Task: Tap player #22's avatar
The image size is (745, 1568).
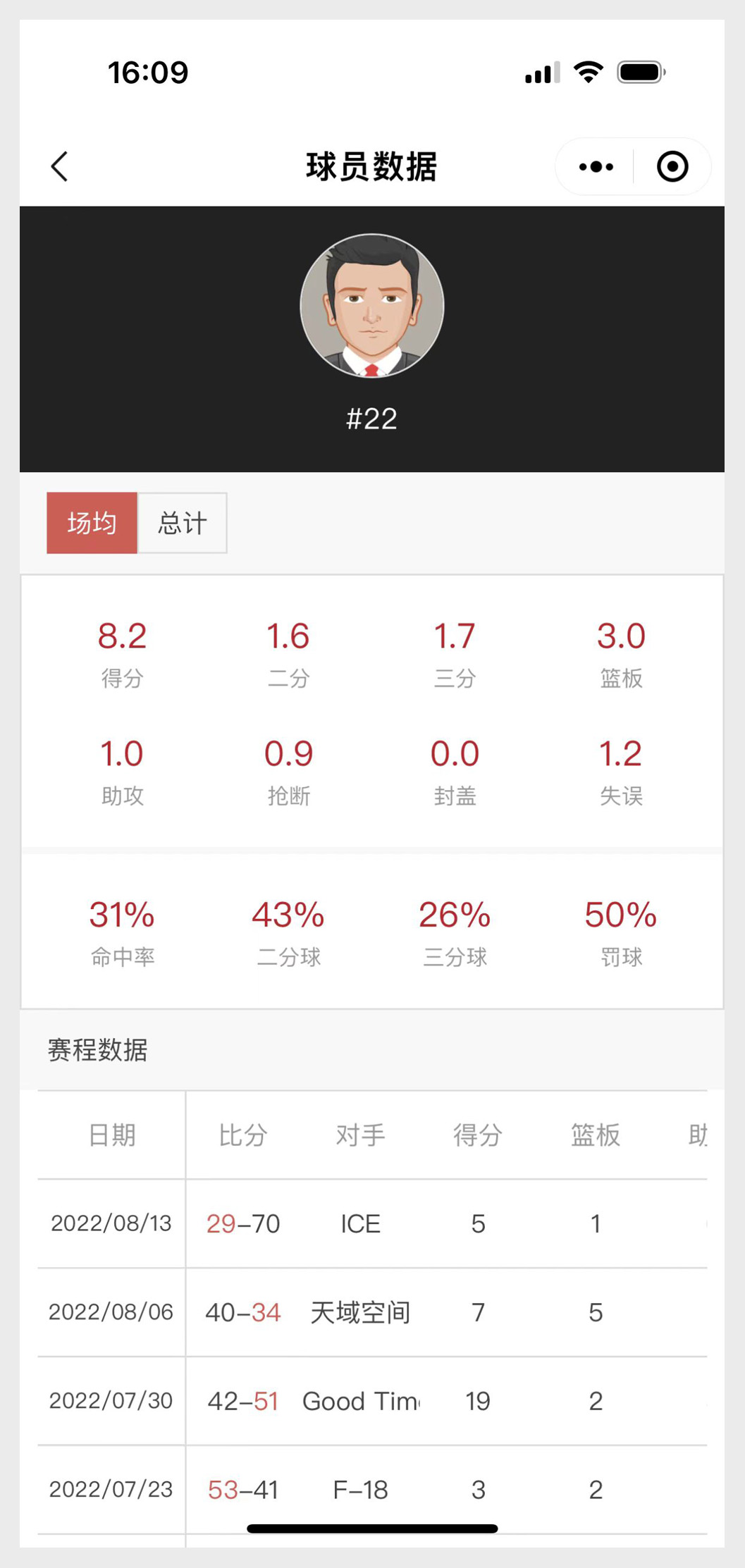Action: pos(372,306)
